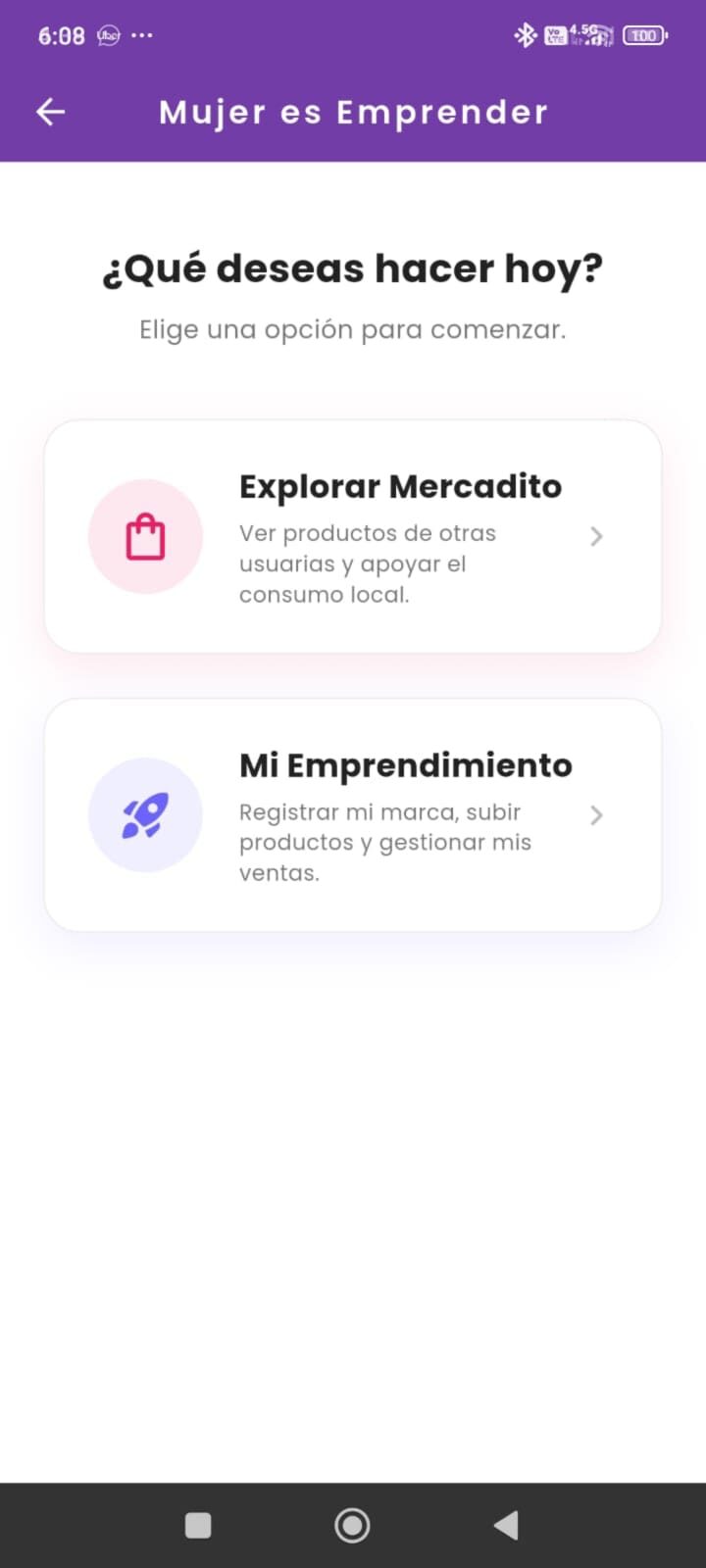The image size is (706, 1568).
Task: Open the Explorar Mercadito card
Action: click(353, 536)
